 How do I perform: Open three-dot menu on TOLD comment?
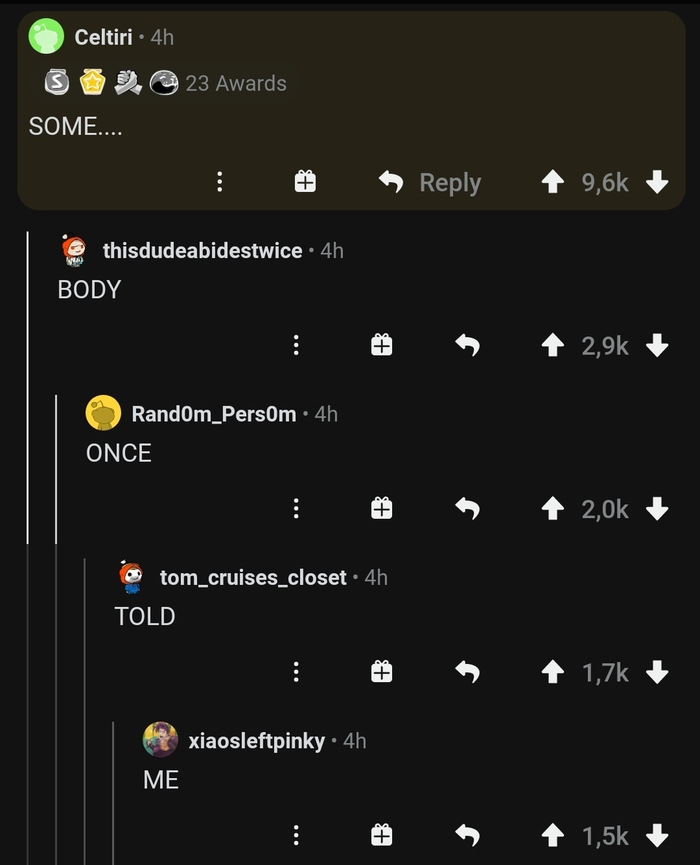coord(296,672)
